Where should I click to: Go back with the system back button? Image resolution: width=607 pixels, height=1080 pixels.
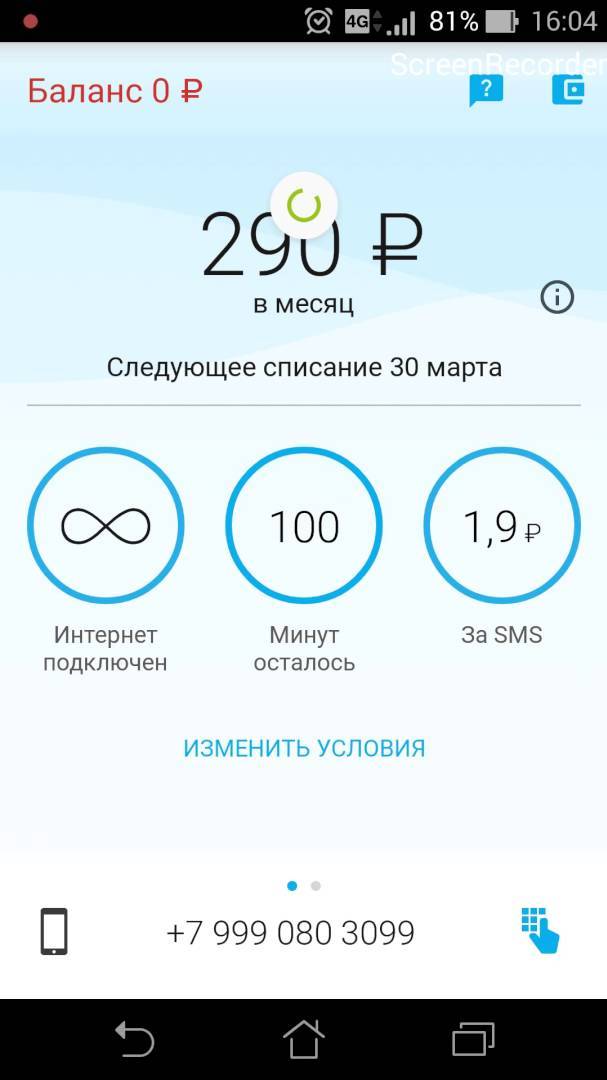133,1038
